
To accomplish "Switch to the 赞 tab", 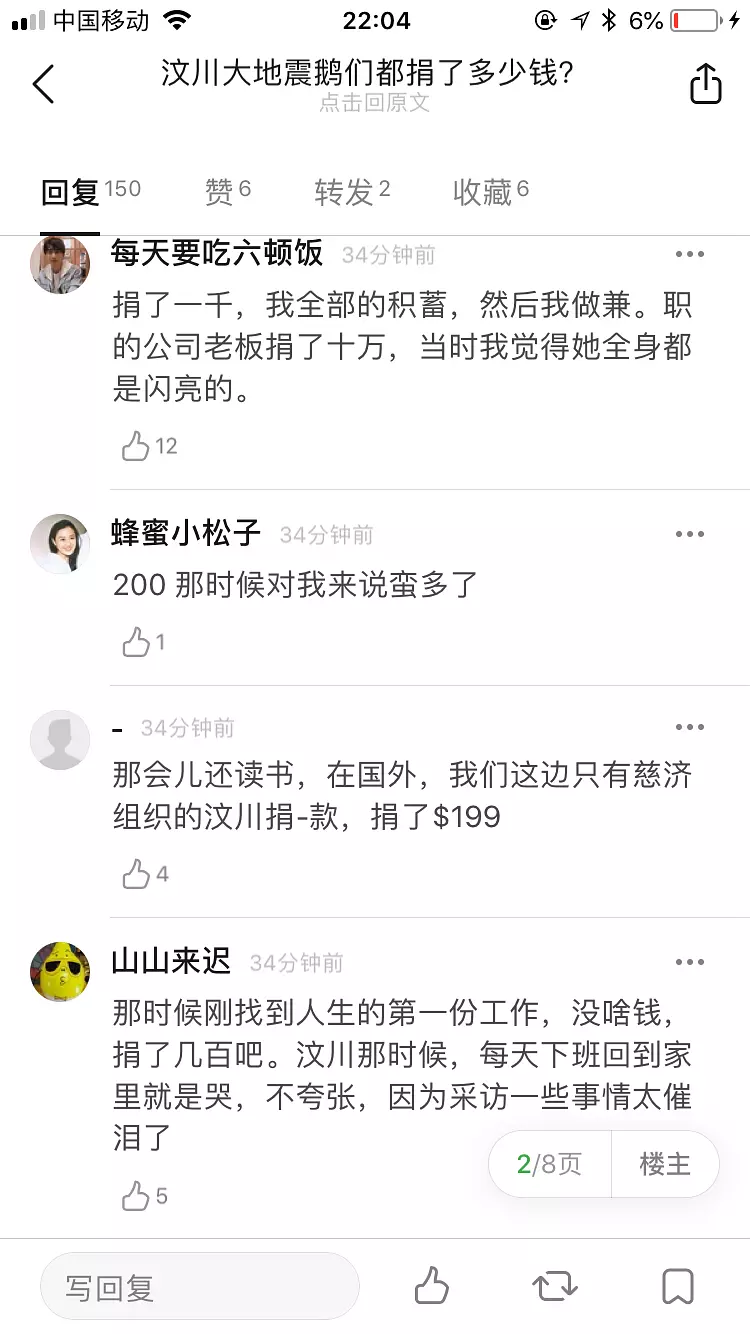I will pos(227,191).
